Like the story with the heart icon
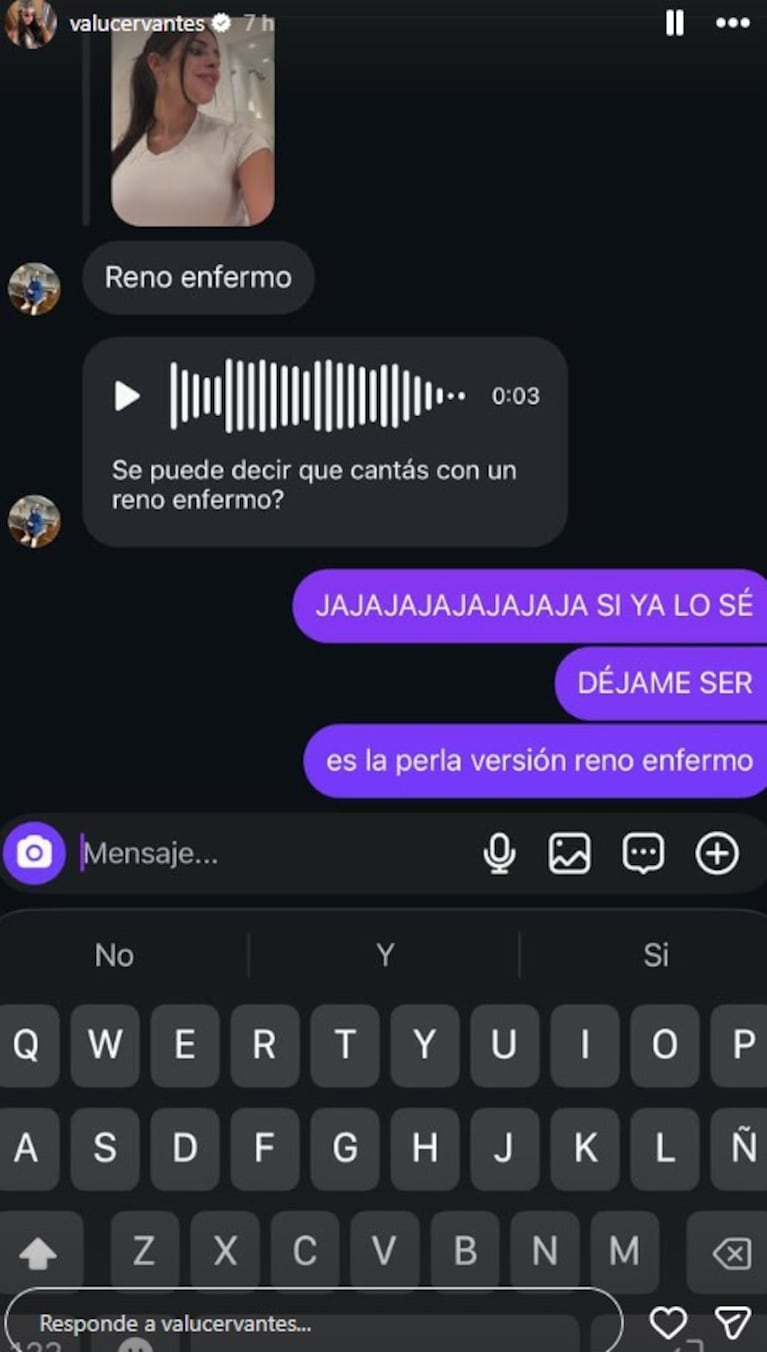The height and width of the screenshot is (1352, 767). 671,1324
